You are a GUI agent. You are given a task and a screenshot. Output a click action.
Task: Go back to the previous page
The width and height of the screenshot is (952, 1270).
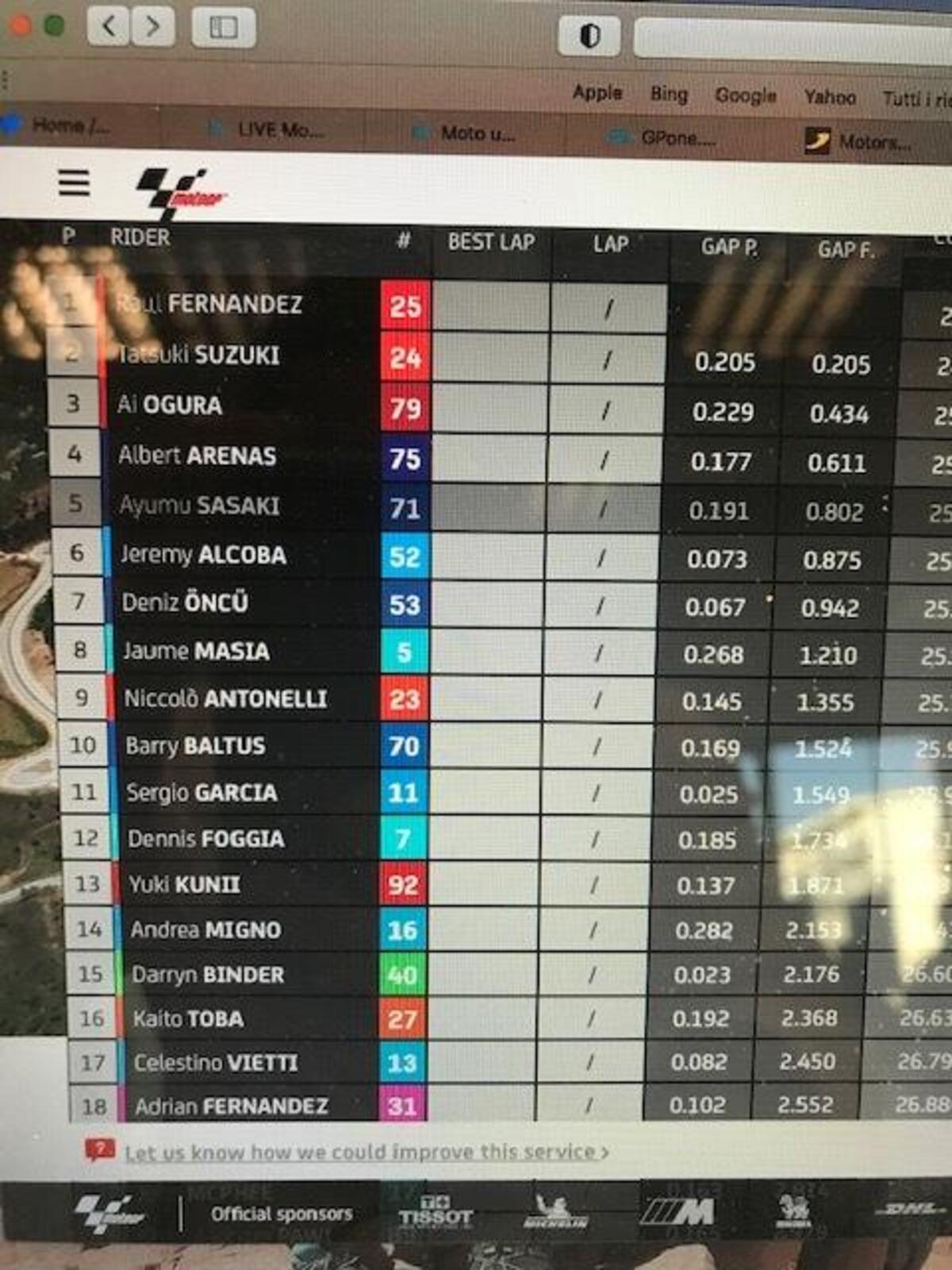tap(108, 27)
